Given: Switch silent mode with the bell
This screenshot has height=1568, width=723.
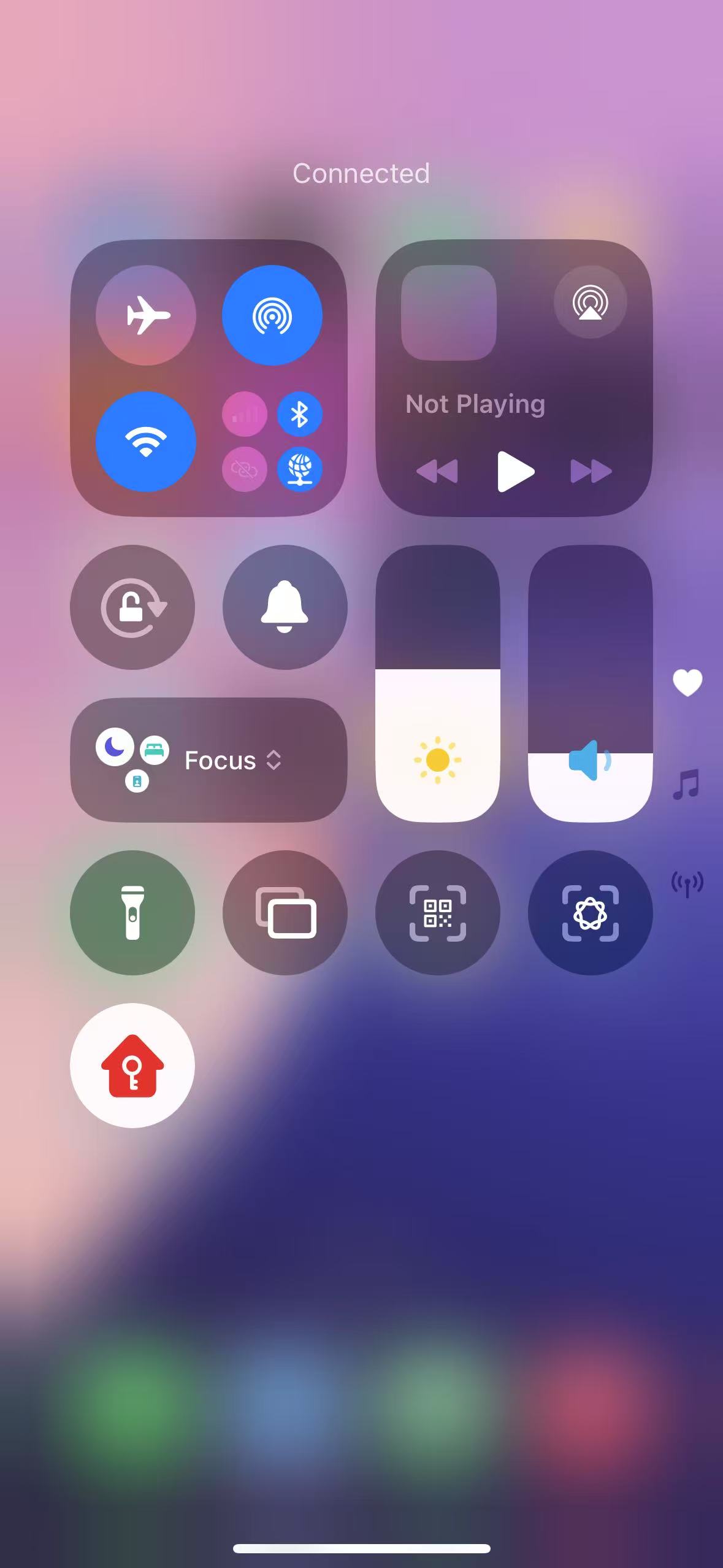Looking at the screenshot, I should click(x=285, y=607).
